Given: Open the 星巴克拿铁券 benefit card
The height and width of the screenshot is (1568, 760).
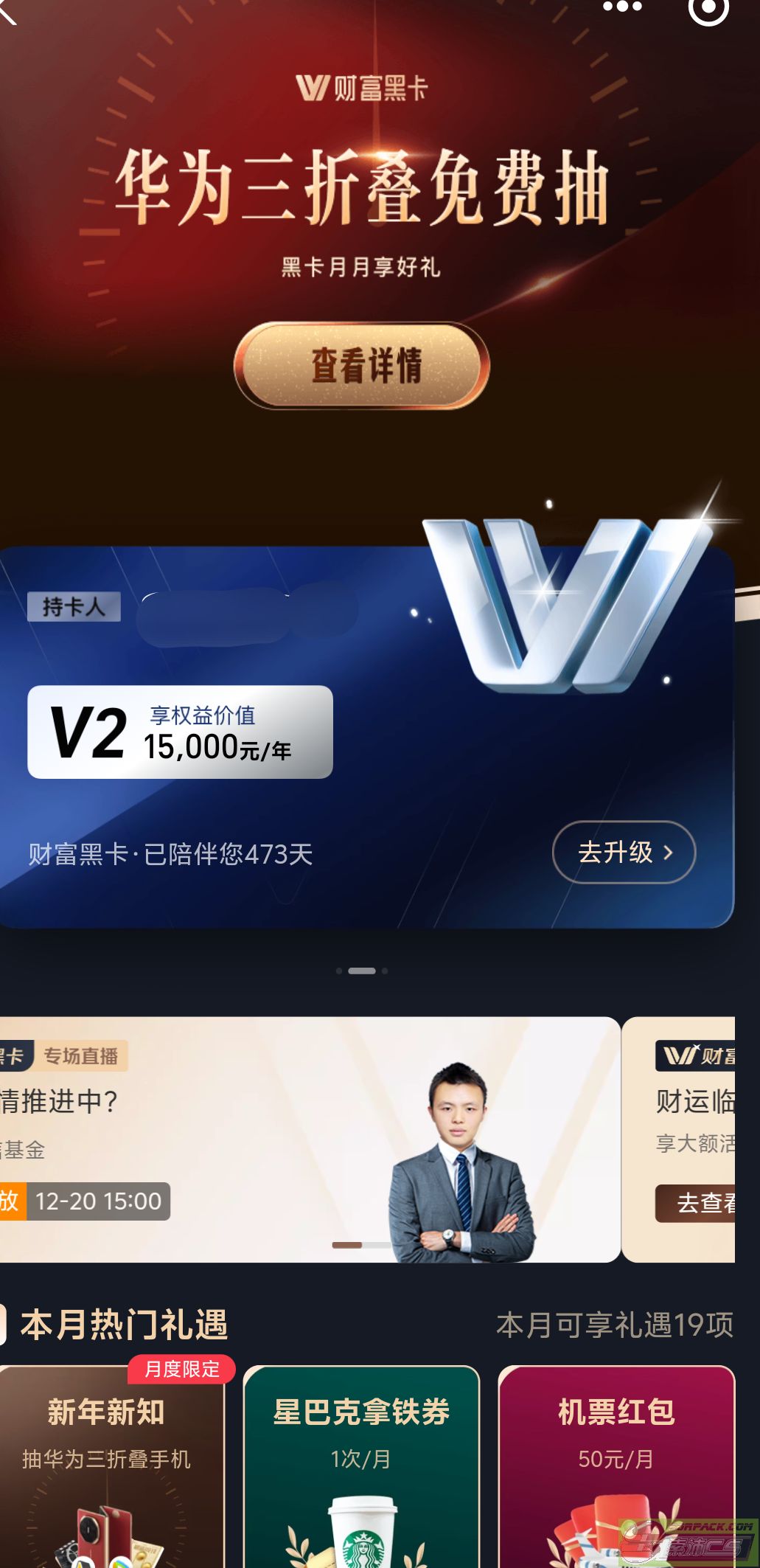Looking at the screenshot, I should tap(361, 1468).
